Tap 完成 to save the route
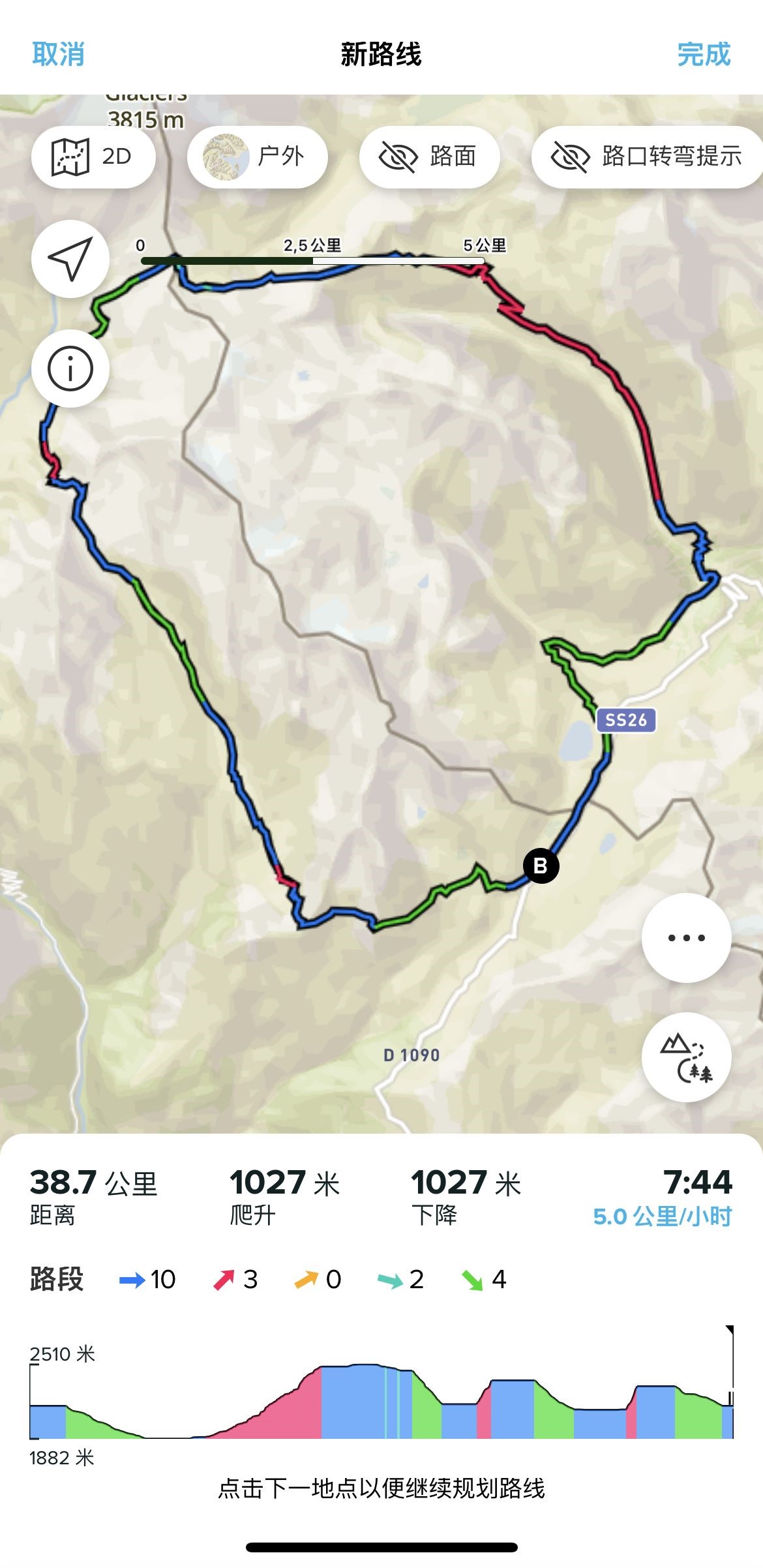The height and width of the screenshot is (1568, 763). [702, 56]
